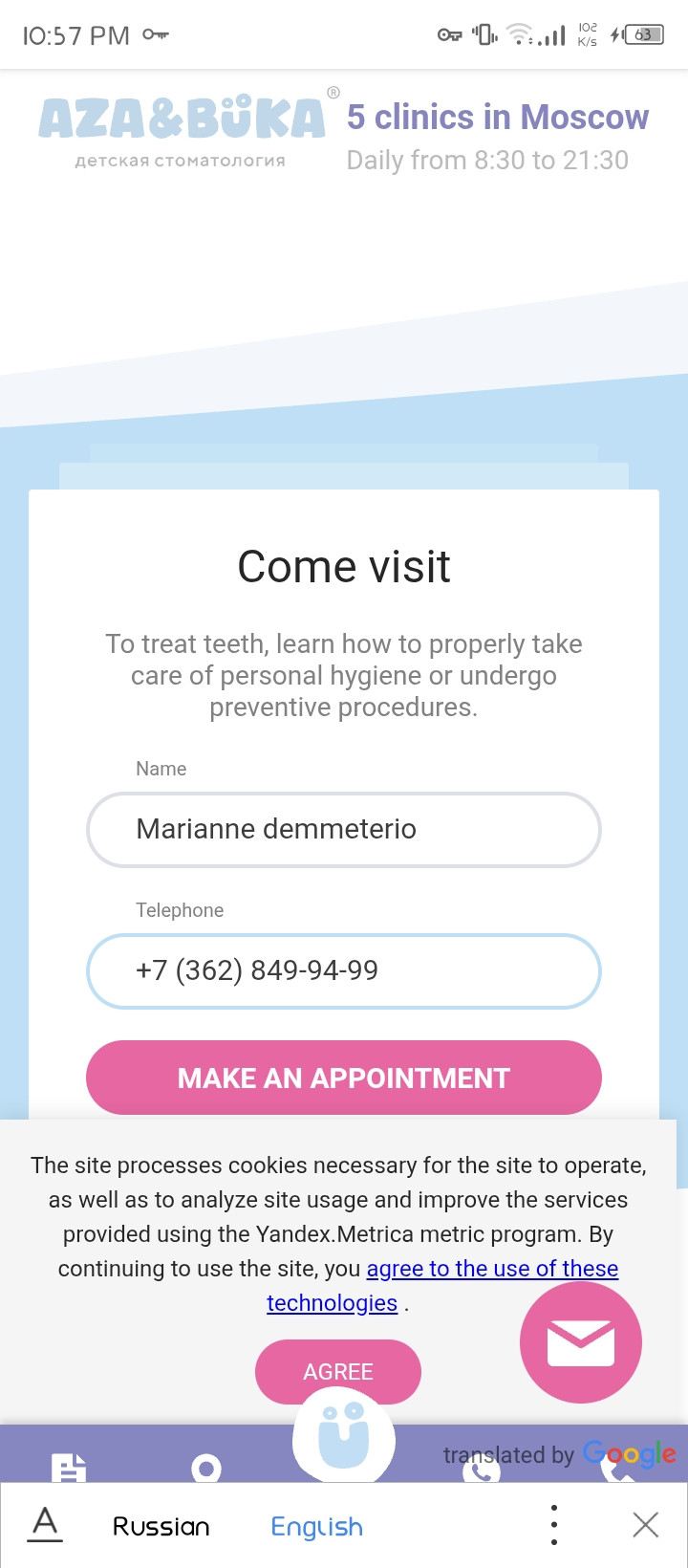Viewport: 688px width, 1568px height.
Task: Edit the Name field with Marianne demmeterio
Action: [344, 829]
